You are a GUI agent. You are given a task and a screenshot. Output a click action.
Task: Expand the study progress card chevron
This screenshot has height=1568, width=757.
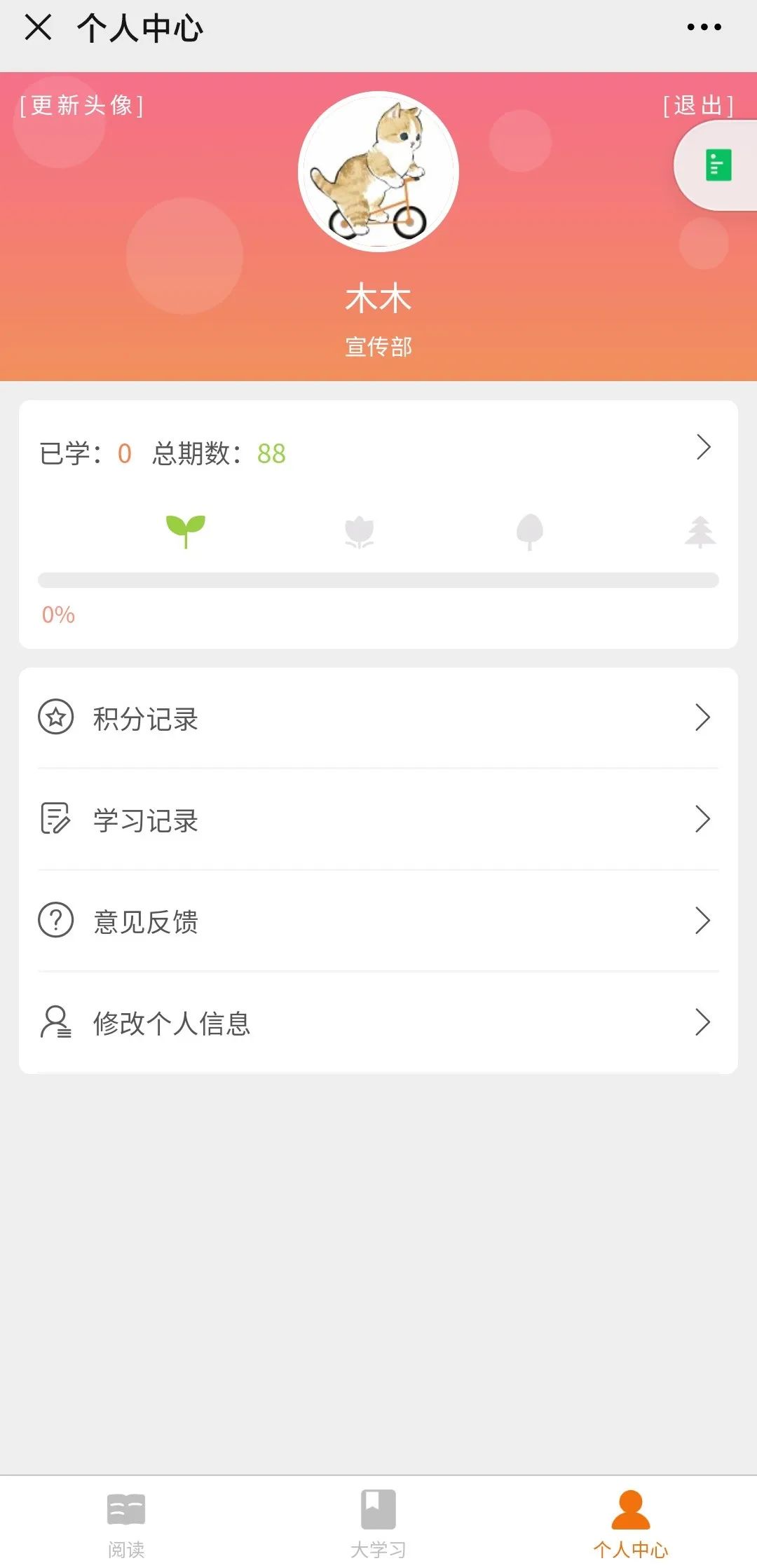click(704, 448)
